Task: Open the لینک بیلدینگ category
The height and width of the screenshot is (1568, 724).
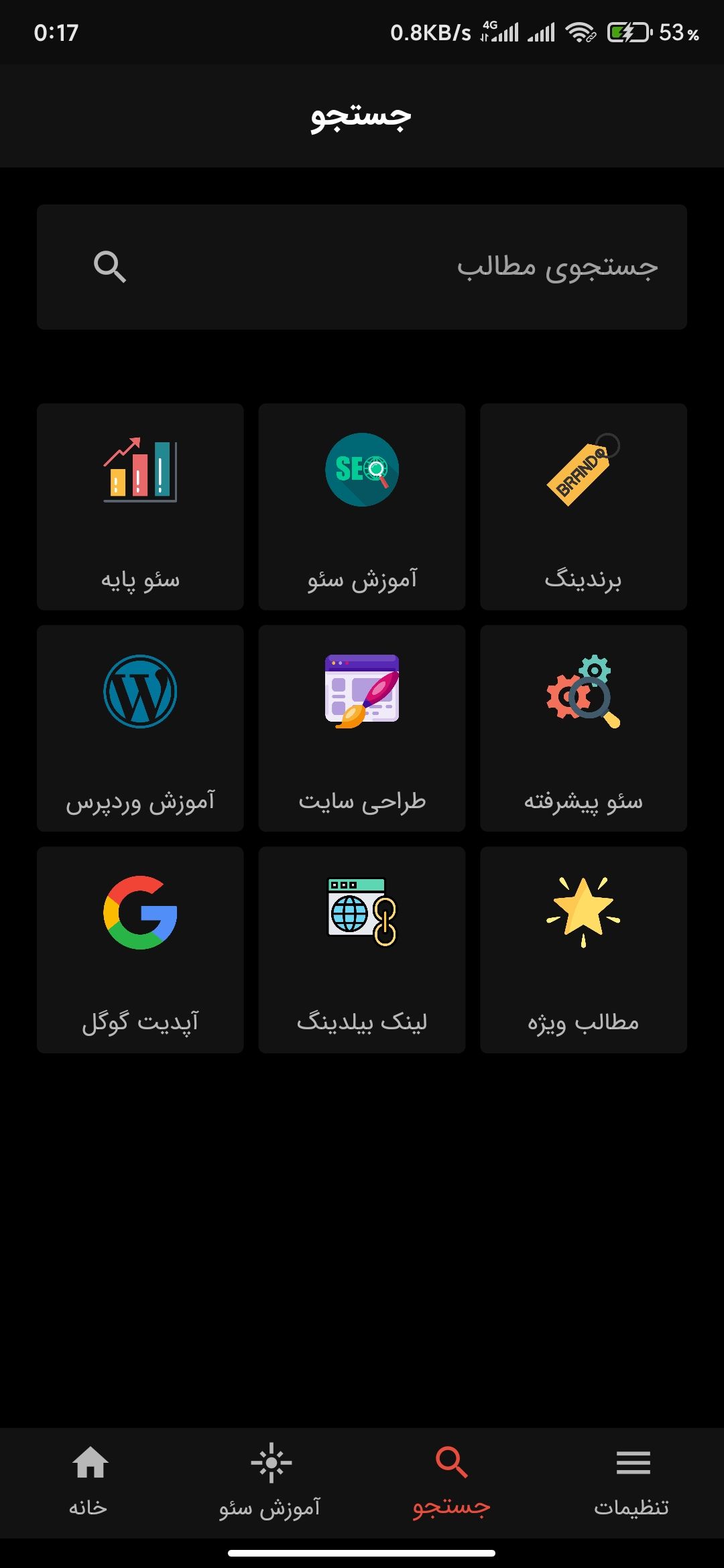Action: (x=362, y=950)
